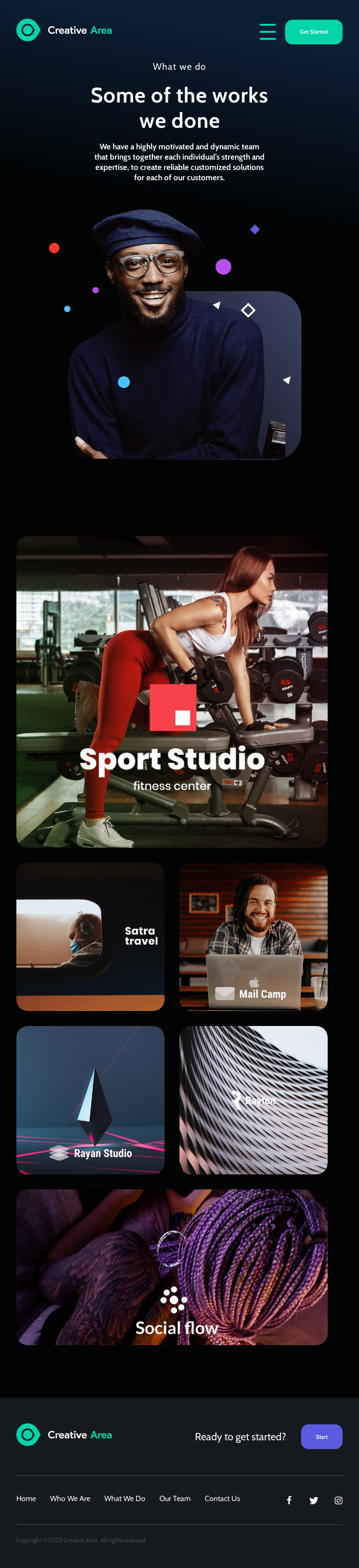The width and height of the screenshot is (359, 1568).
Task: Open the Contact Us link
Action: pos(223,1498)
